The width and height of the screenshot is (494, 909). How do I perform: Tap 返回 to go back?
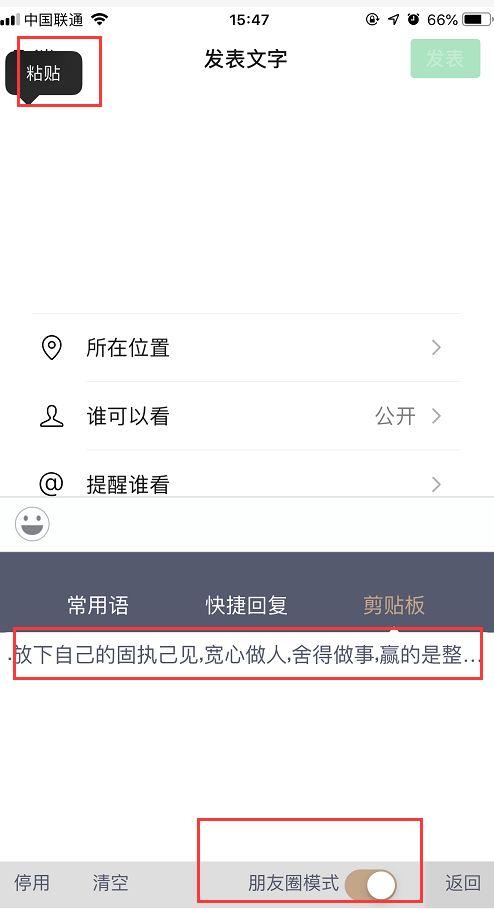[463, 883]
